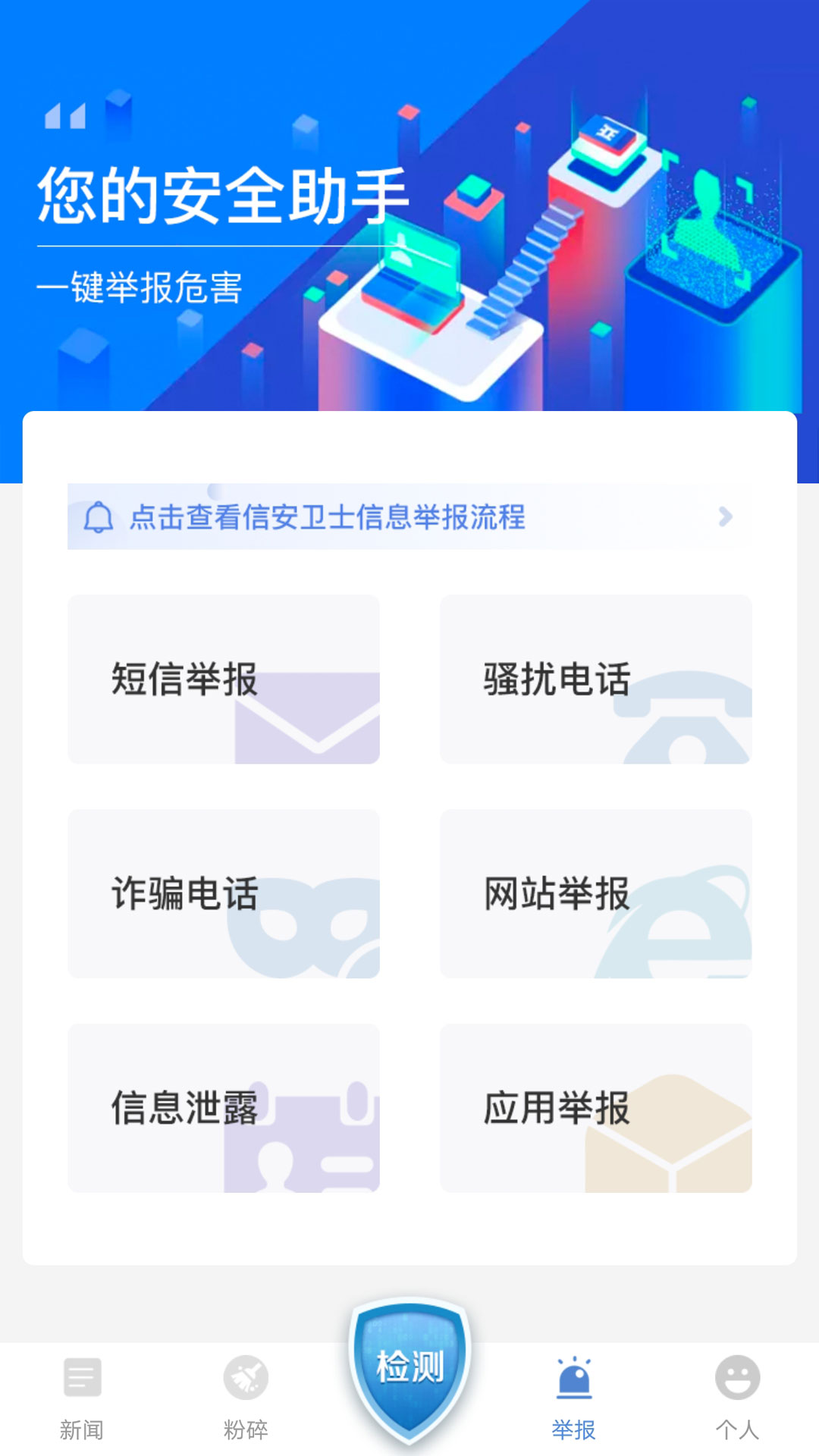Open 网站举报 to report a website

(x=595, y=893)
